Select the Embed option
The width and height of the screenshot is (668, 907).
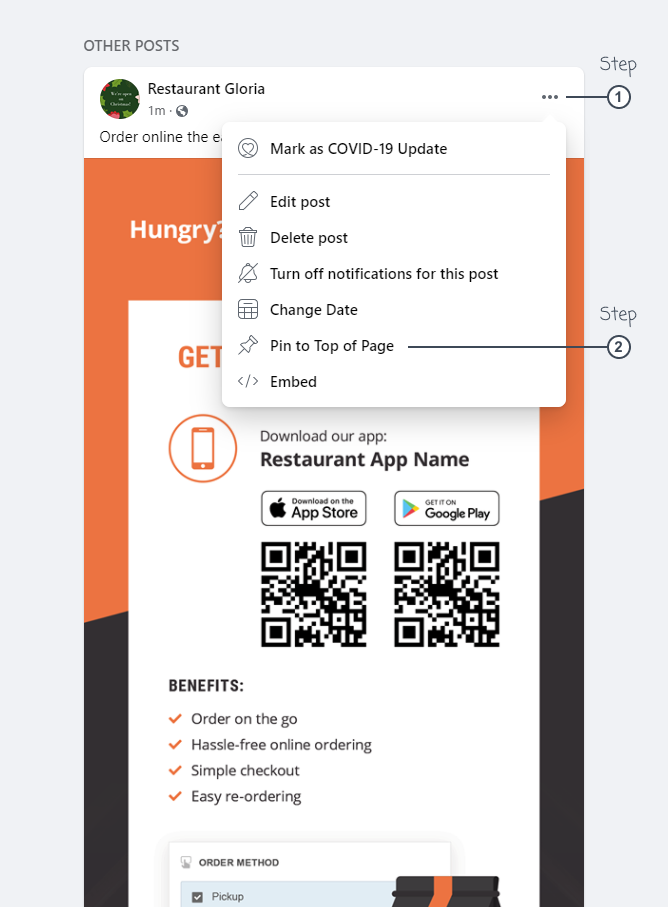tap(292, 382)
